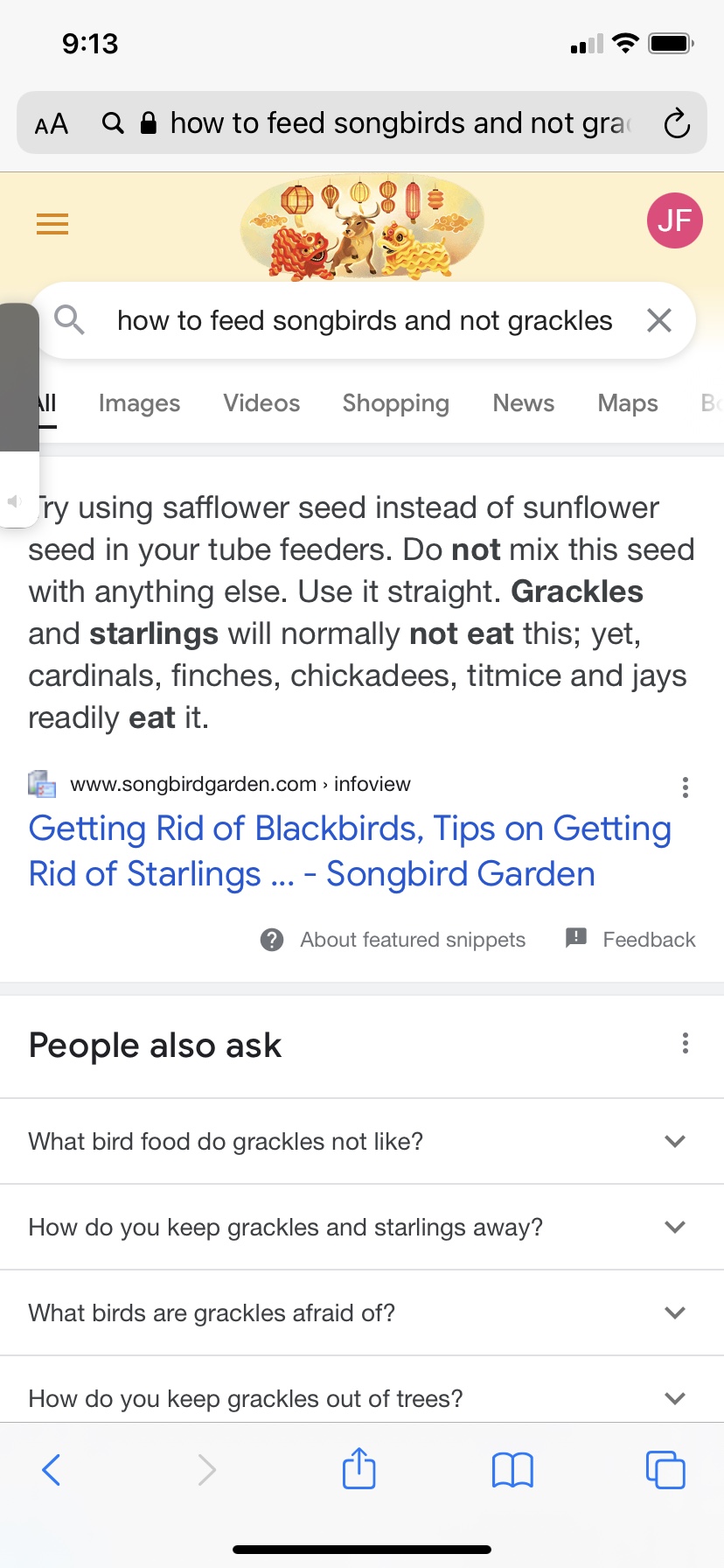Switch to the Images tab
The width and height of the screenshot is (724, 1568).
(139, 403)
